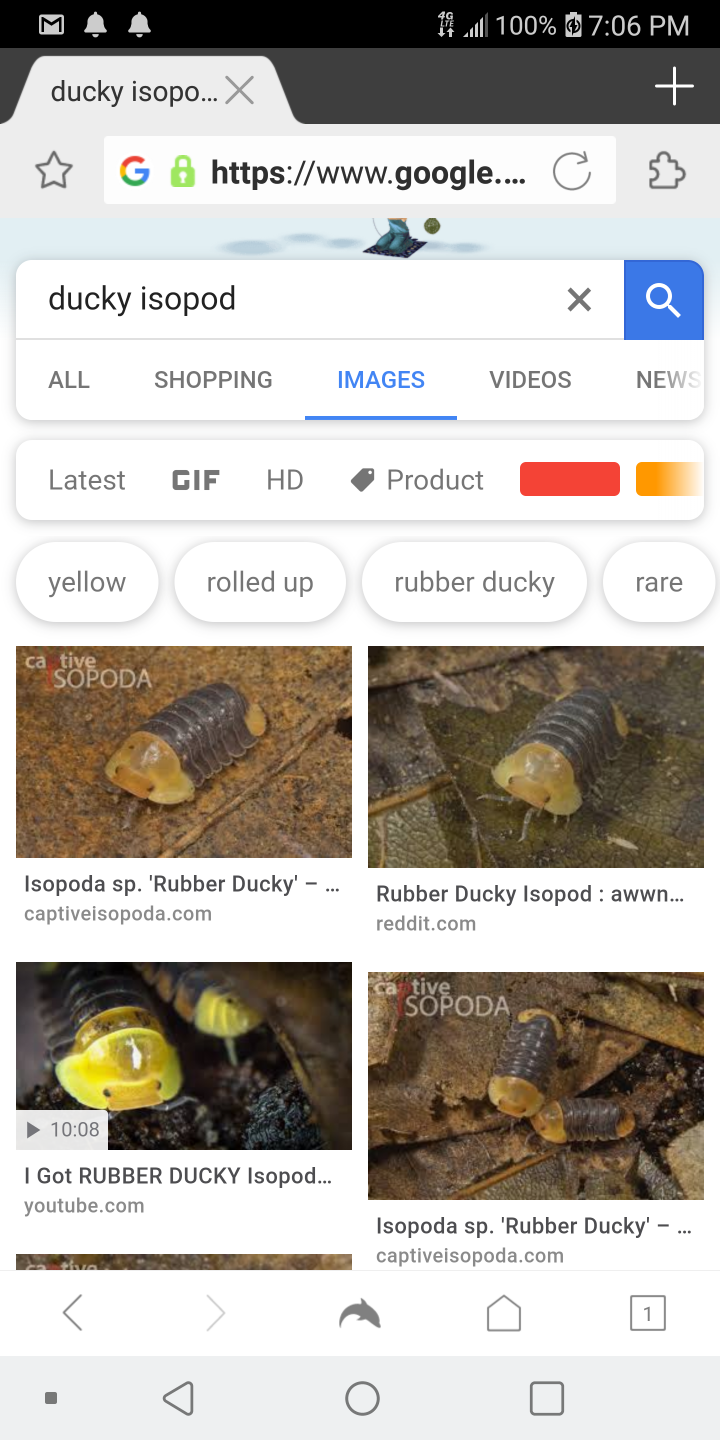
Task: Switch to the SHOPPING tab
Action: (x=213, y=380)
